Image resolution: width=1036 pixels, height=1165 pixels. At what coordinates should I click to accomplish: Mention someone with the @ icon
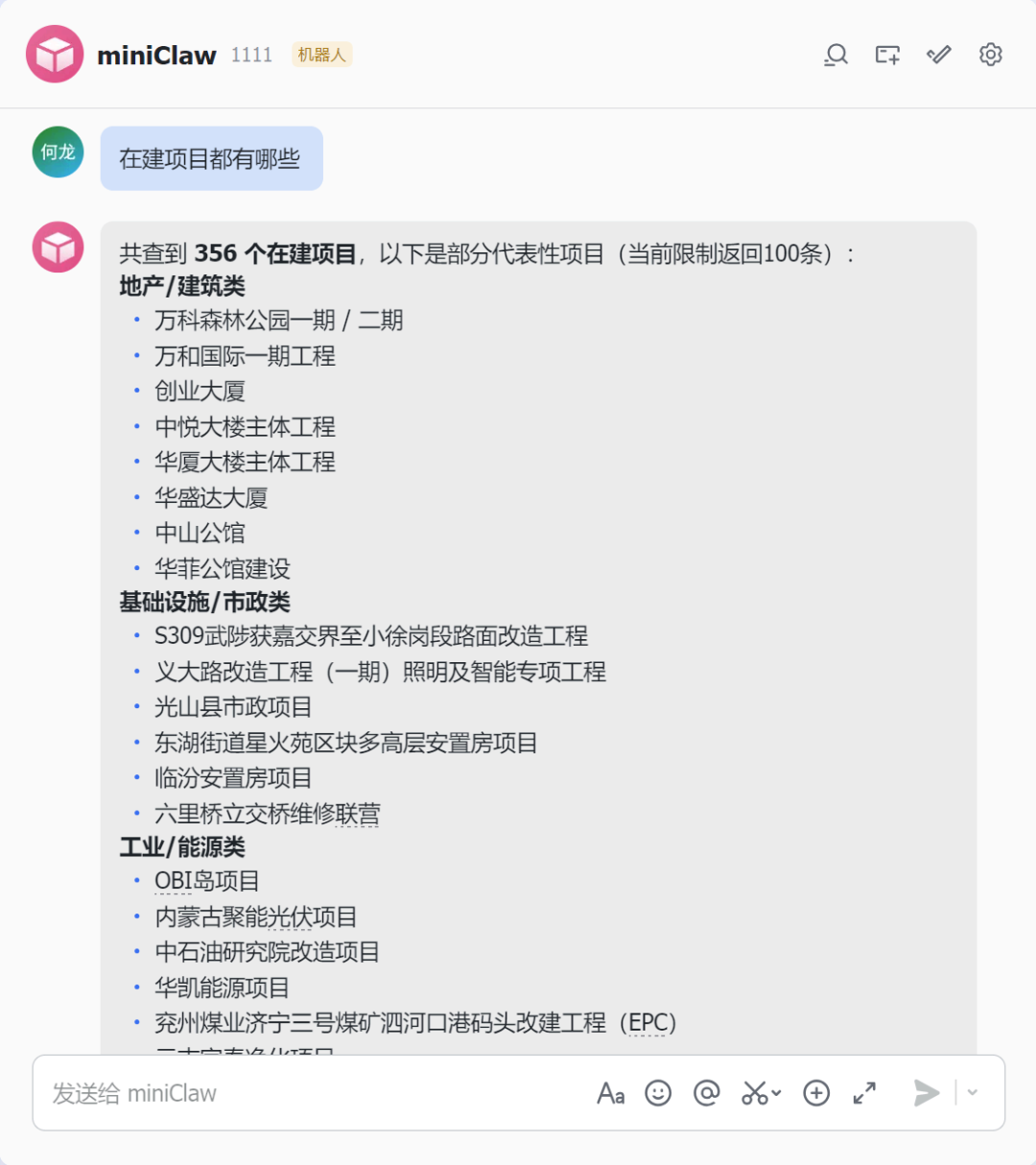(x=707, y=1093)
